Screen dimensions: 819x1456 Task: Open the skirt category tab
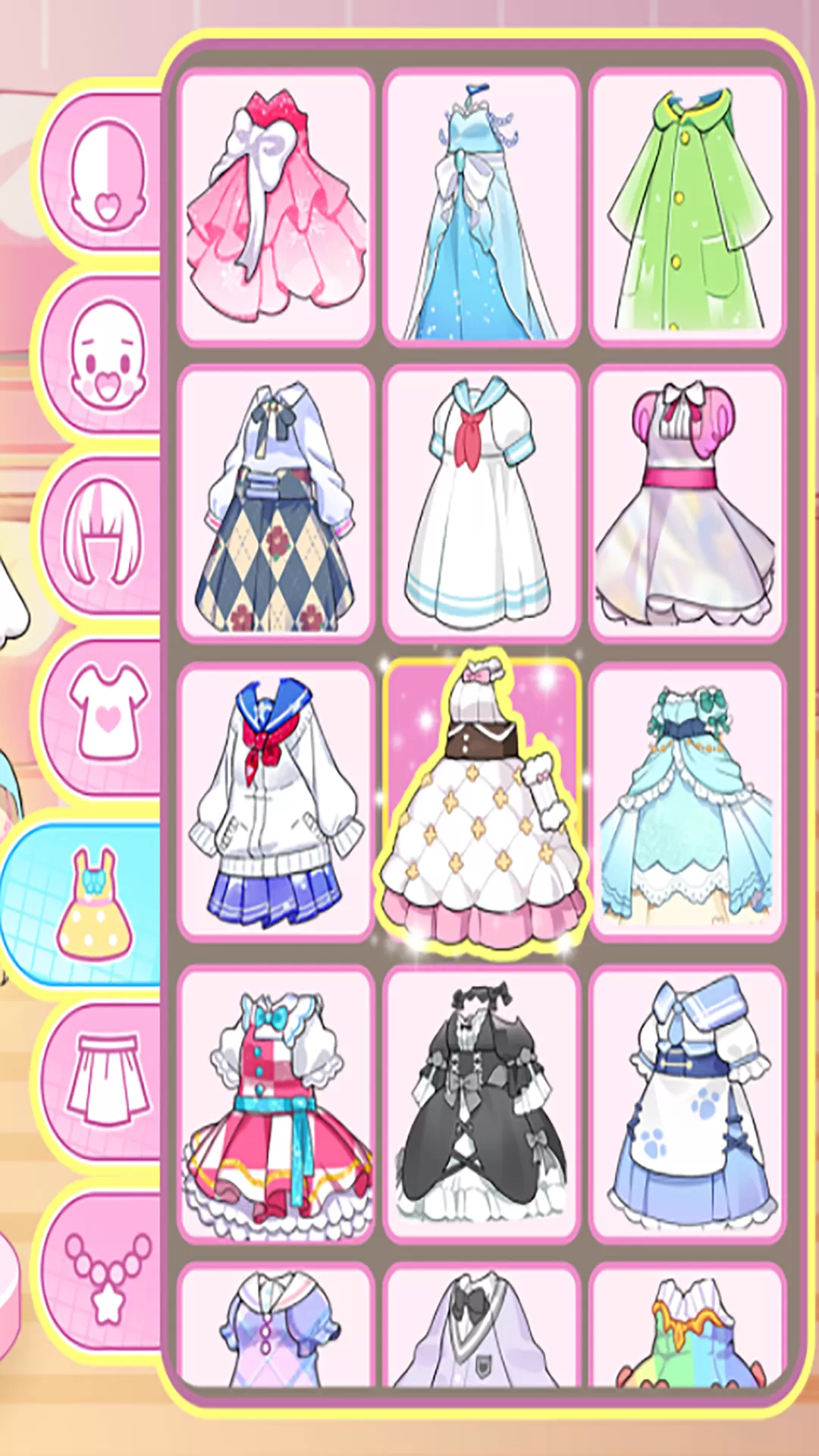[106, 1081]
